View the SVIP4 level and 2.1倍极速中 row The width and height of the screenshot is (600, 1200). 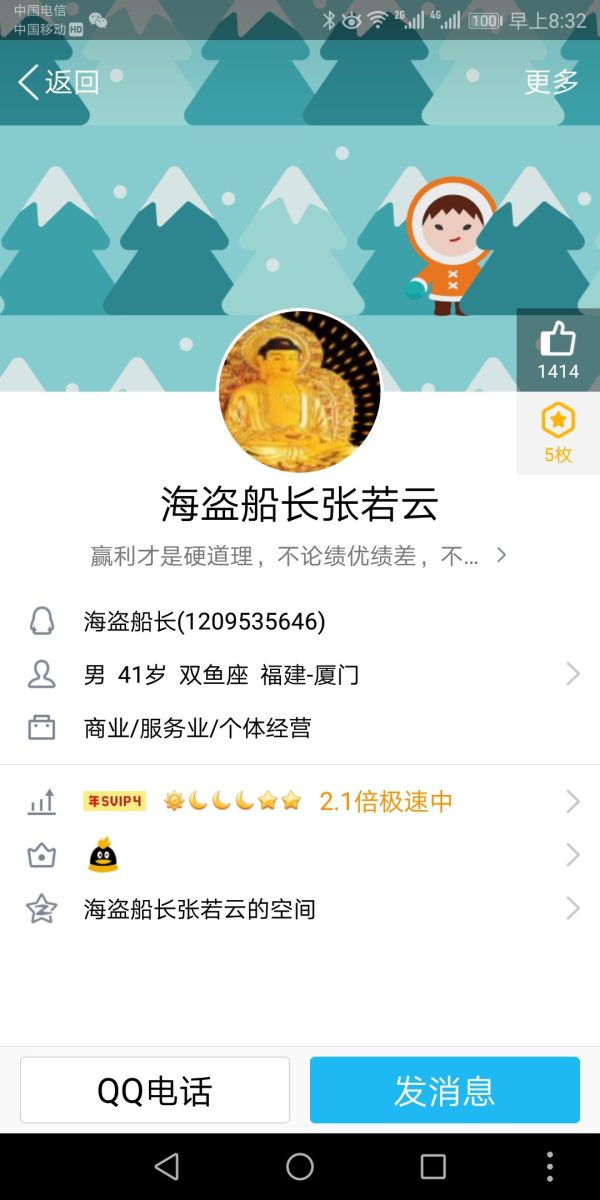click(x=300, y=801)
